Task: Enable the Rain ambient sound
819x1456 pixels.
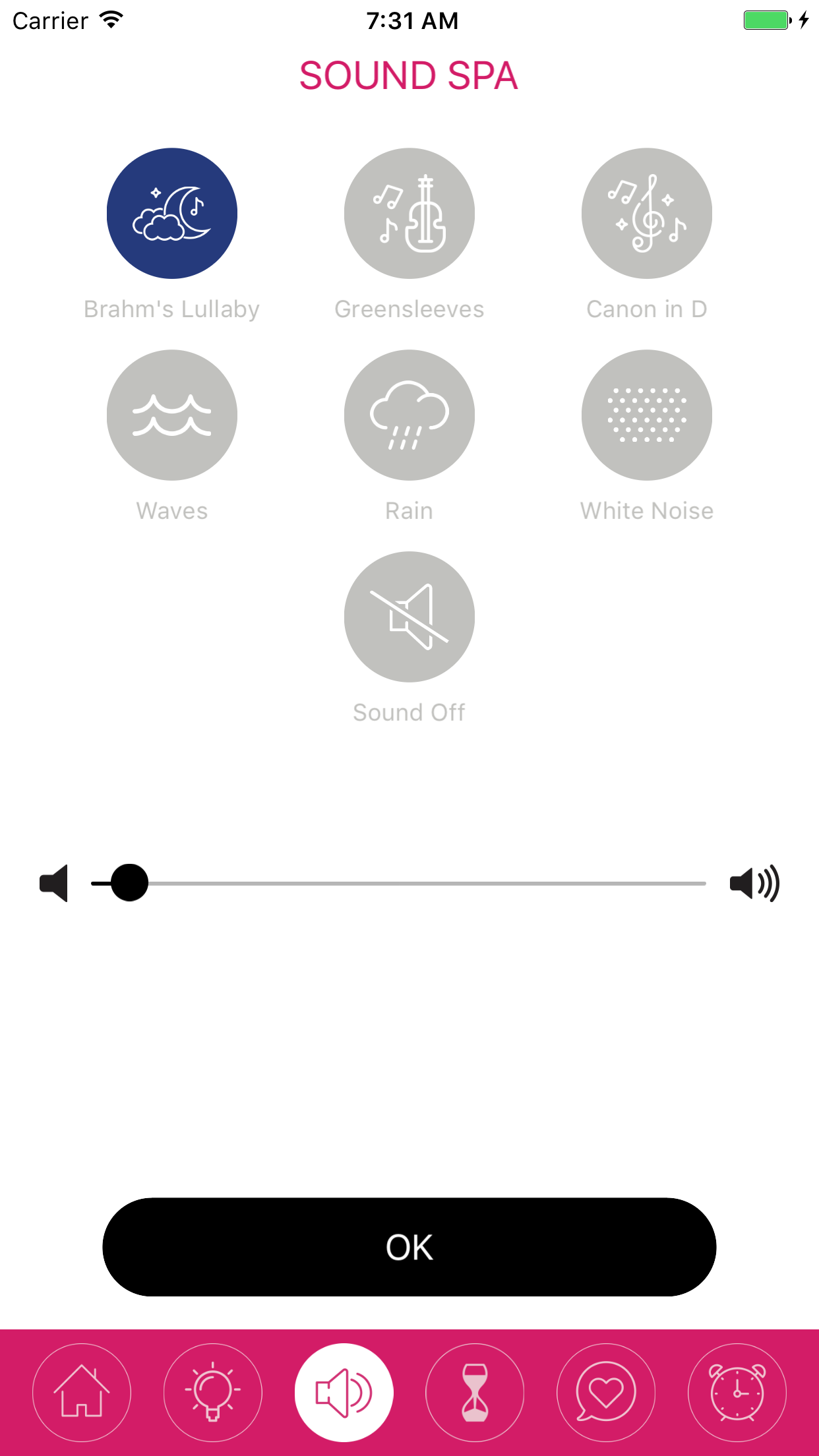Action: tap(409, 414)
